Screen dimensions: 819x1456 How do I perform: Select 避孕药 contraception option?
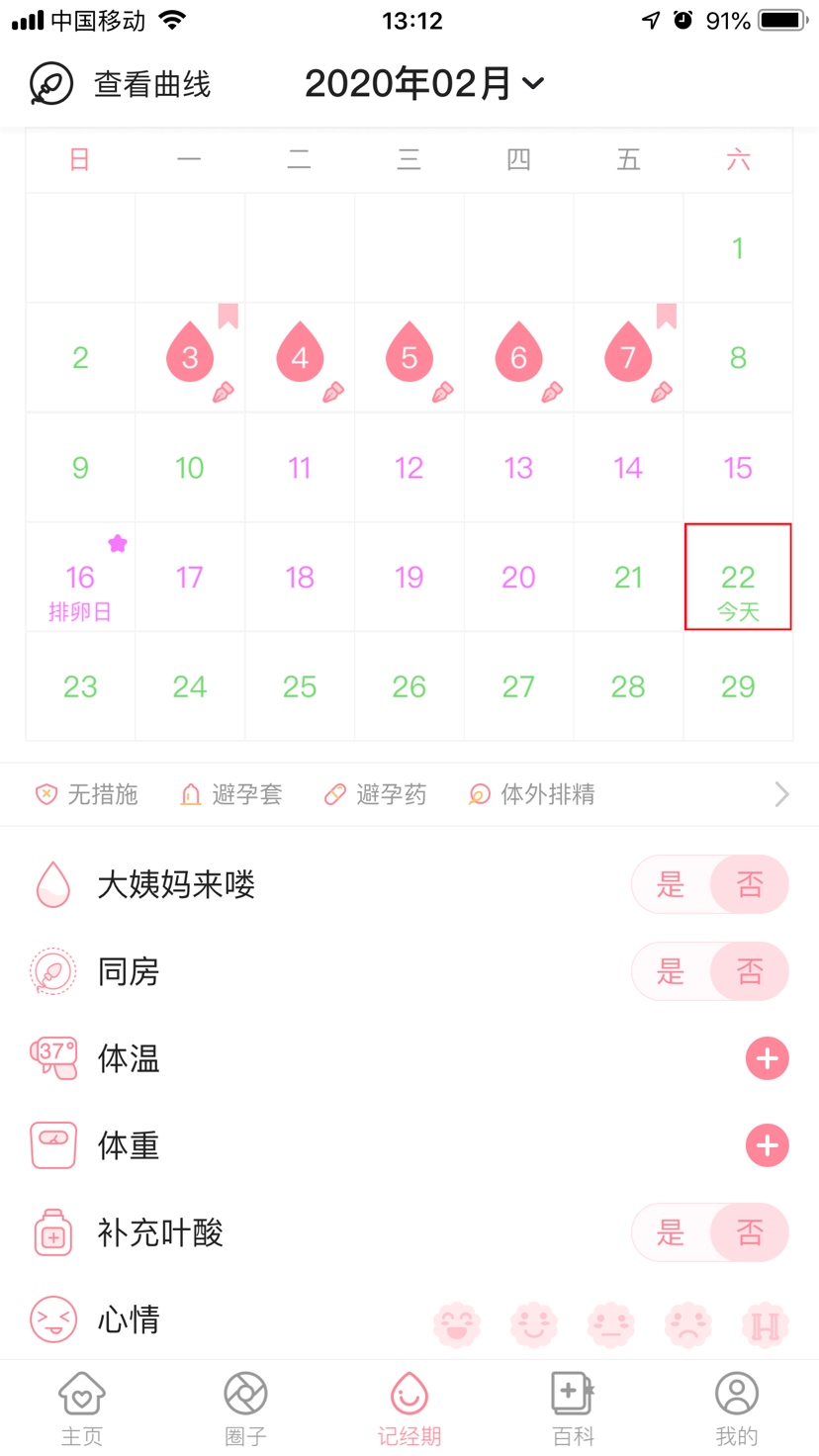click(x=375, y=794)
